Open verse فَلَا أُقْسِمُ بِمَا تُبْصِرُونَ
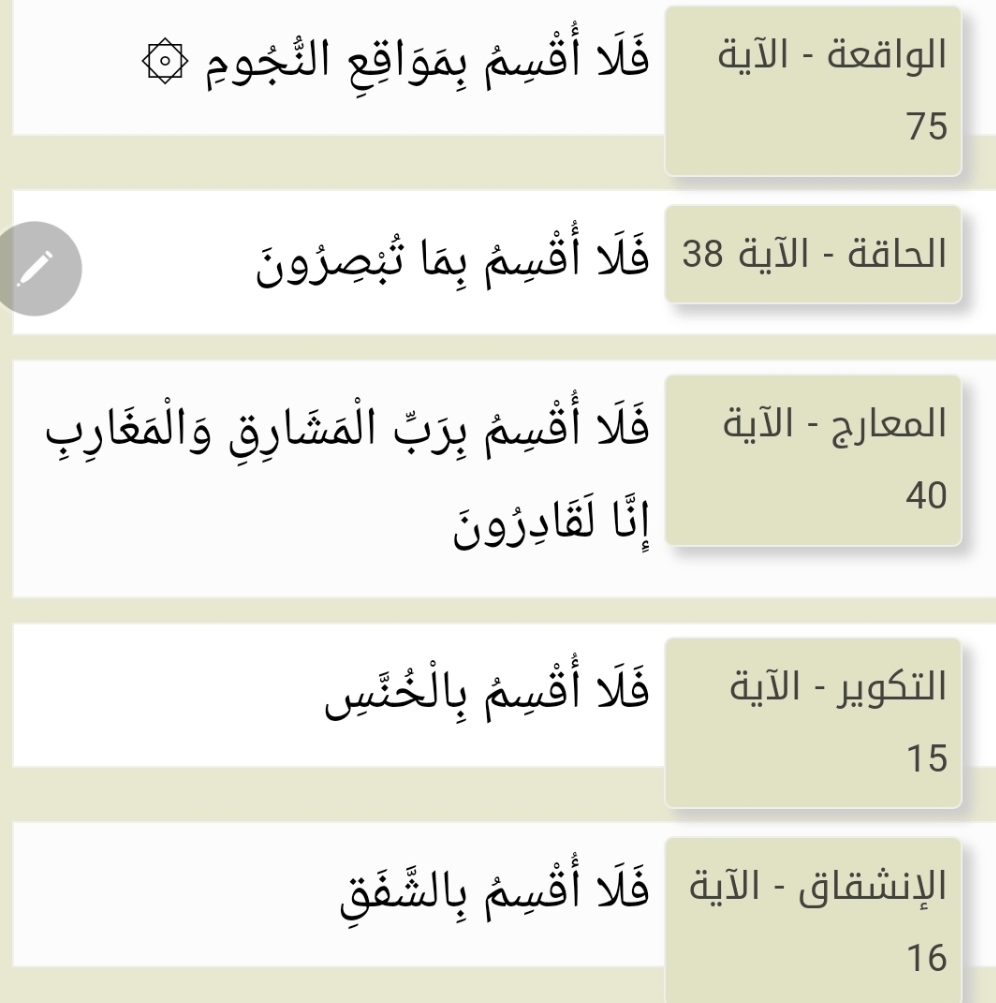 tap(452, 260)
